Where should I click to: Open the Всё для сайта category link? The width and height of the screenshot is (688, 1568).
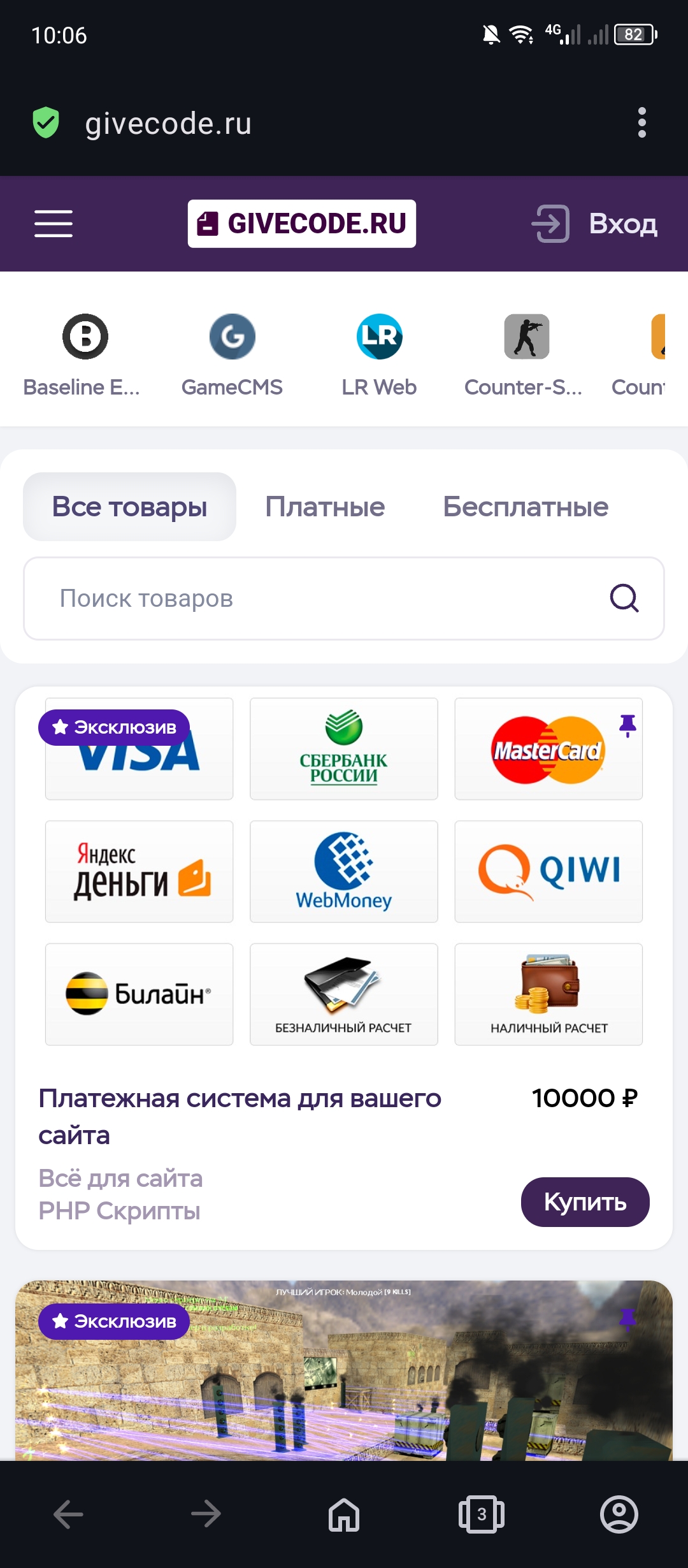point(120,1179)
